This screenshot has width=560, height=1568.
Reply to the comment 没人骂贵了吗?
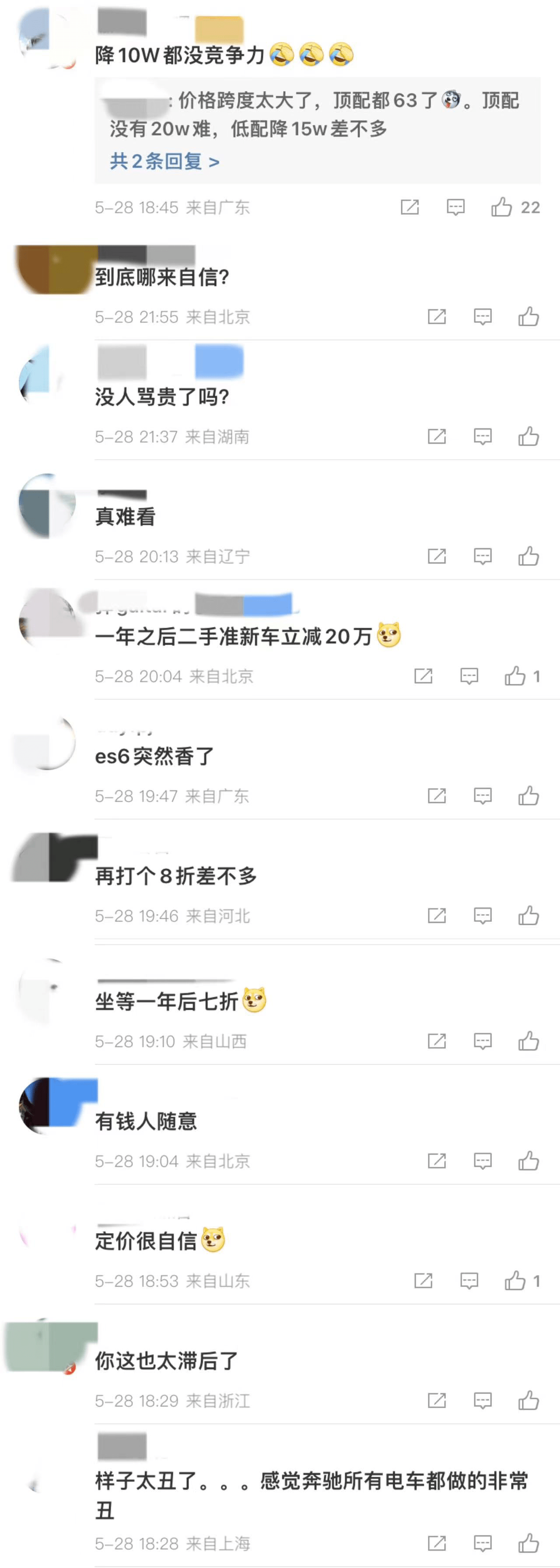[x=483, y=437]
